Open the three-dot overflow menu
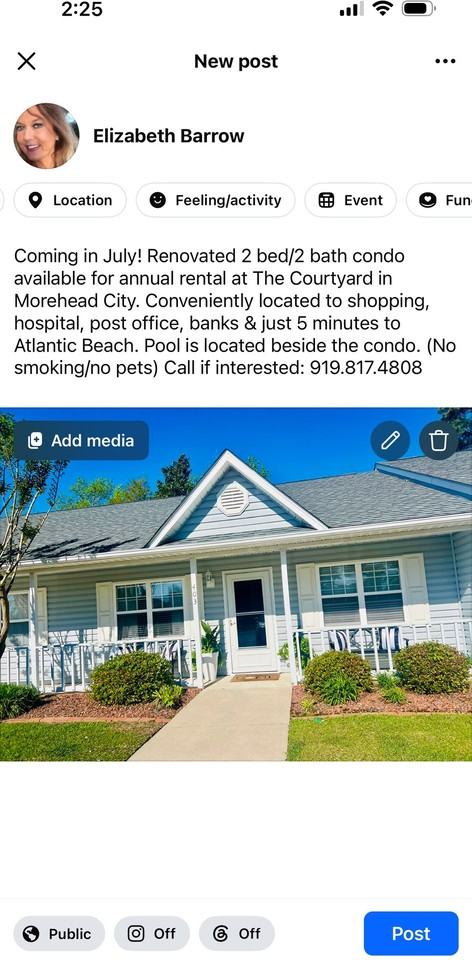 click(445, 61)
